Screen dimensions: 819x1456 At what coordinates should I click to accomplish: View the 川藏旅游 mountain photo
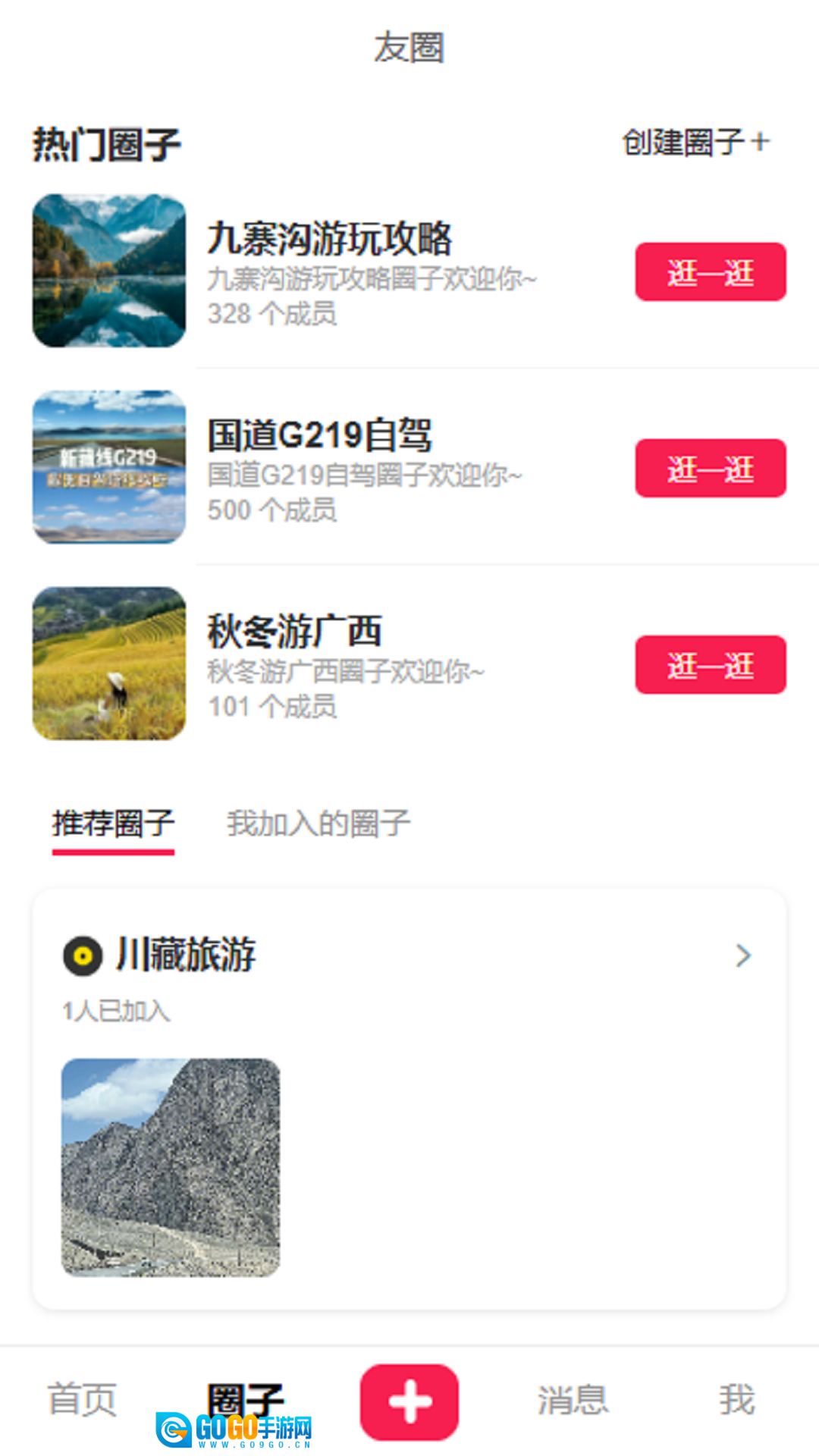pyautogui.click(x=171, y=1168)
